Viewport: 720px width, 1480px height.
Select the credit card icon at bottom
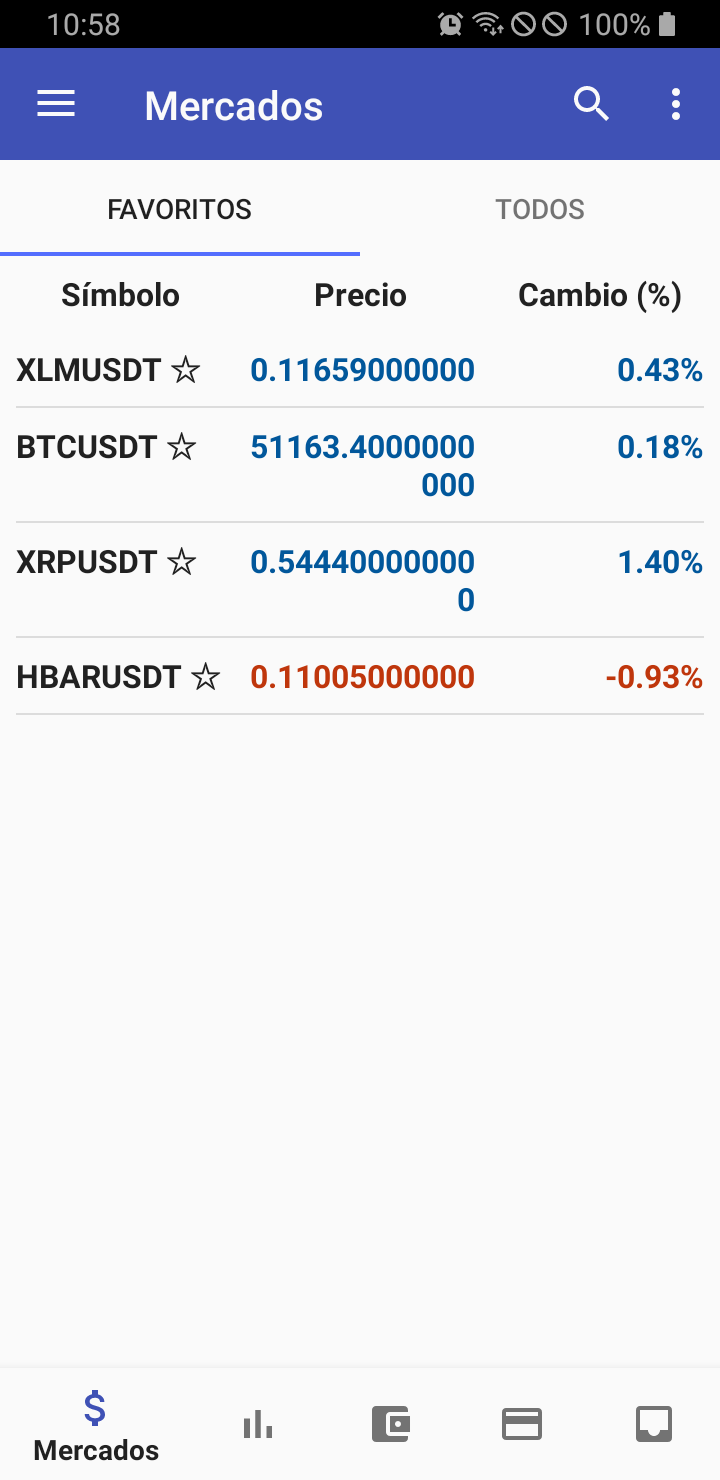(521, 1423)
